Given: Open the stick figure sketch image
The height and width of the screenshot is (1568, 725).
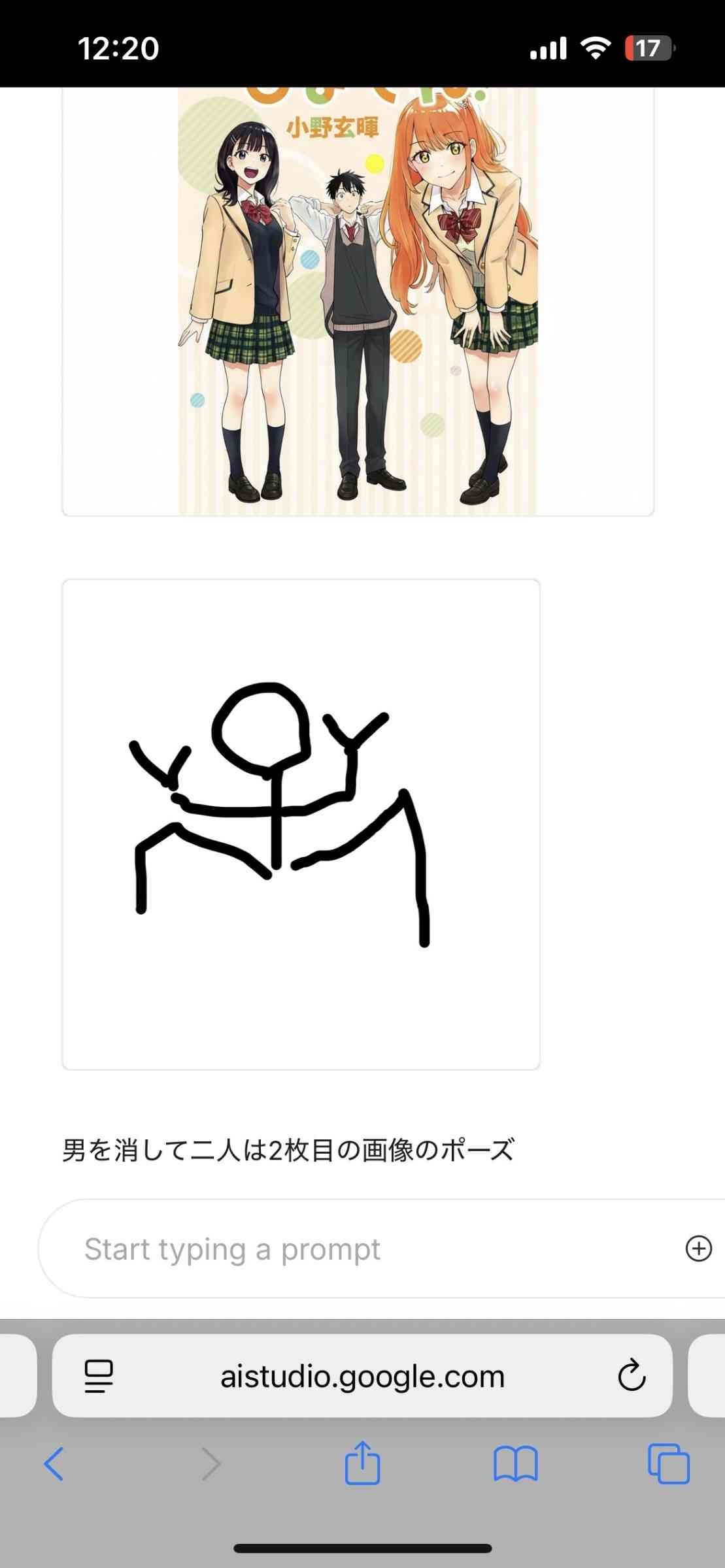Looking at the screenshot, I should (x=301, y=825).
